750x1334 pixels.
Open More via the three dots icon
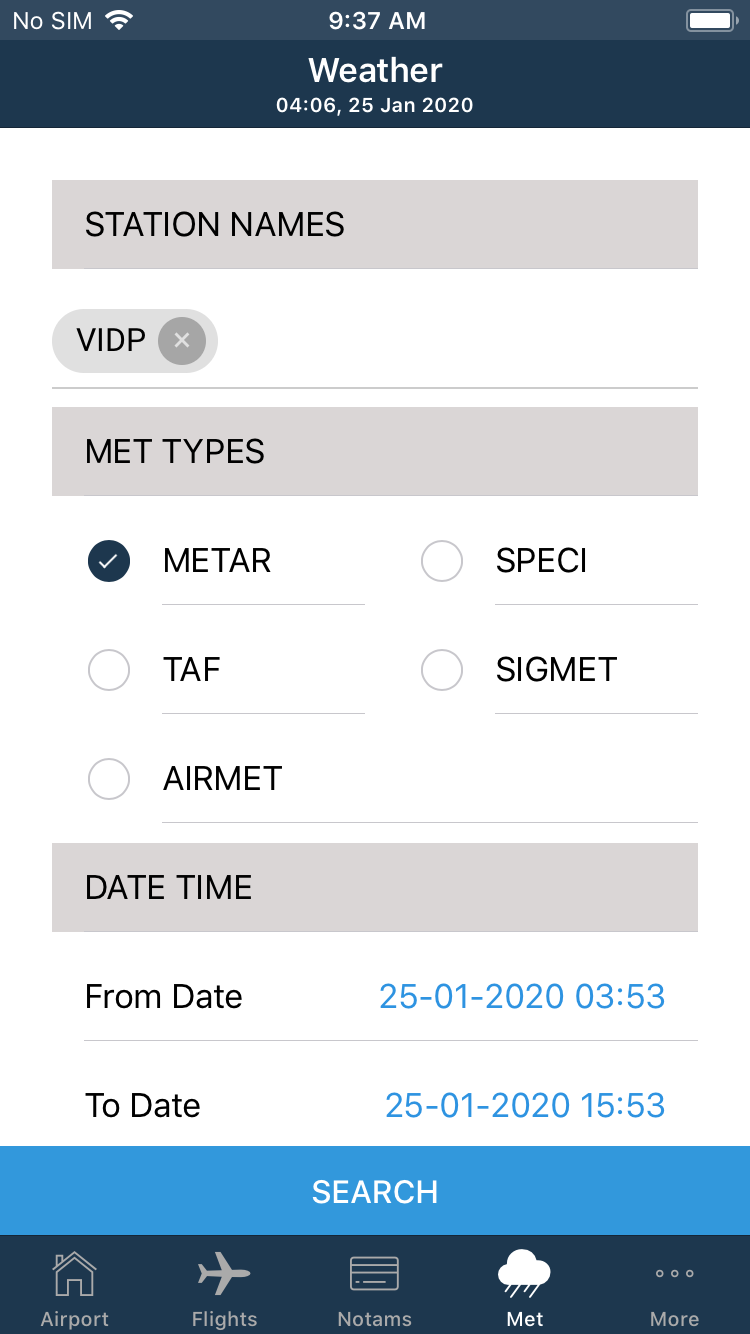click(674, 1273)
